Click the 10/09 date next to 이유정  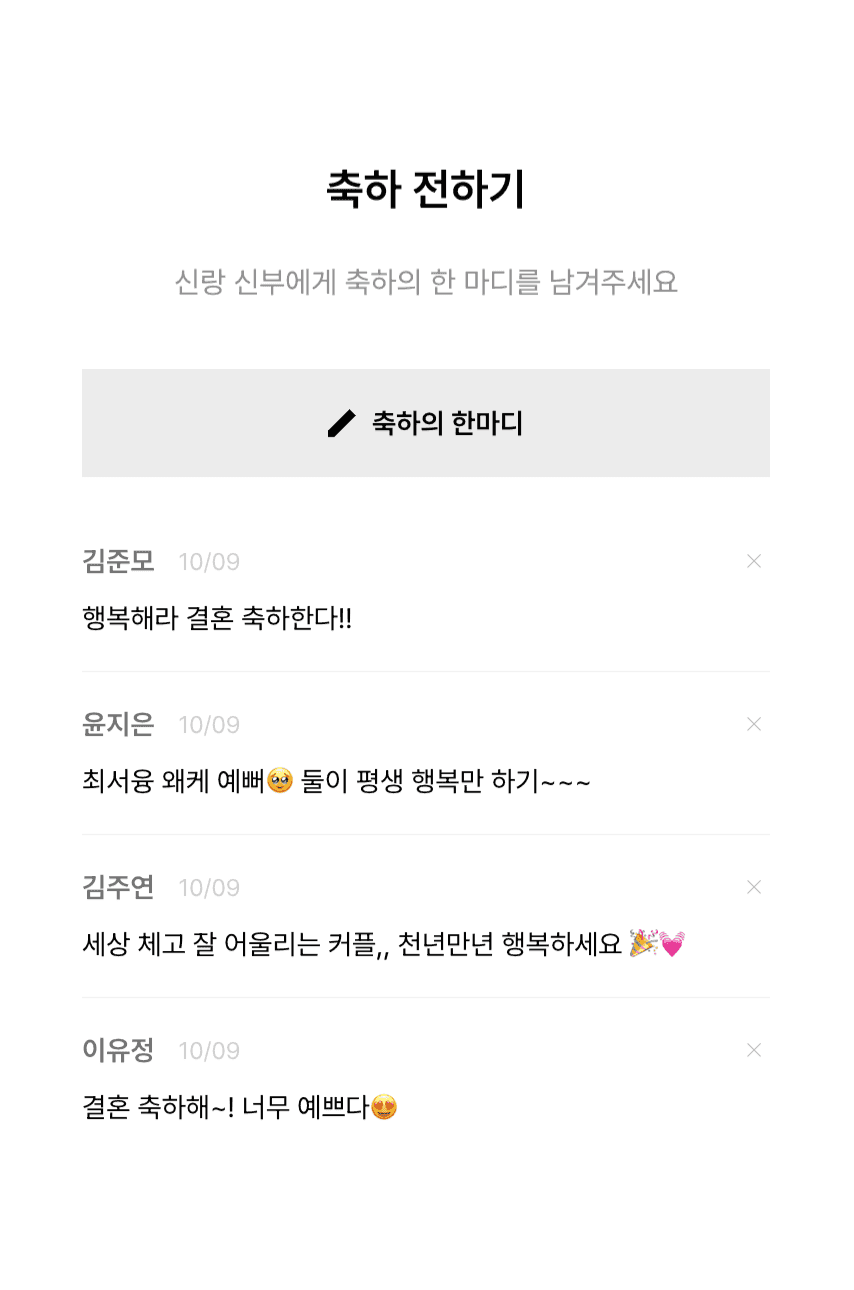point(209,1050)
